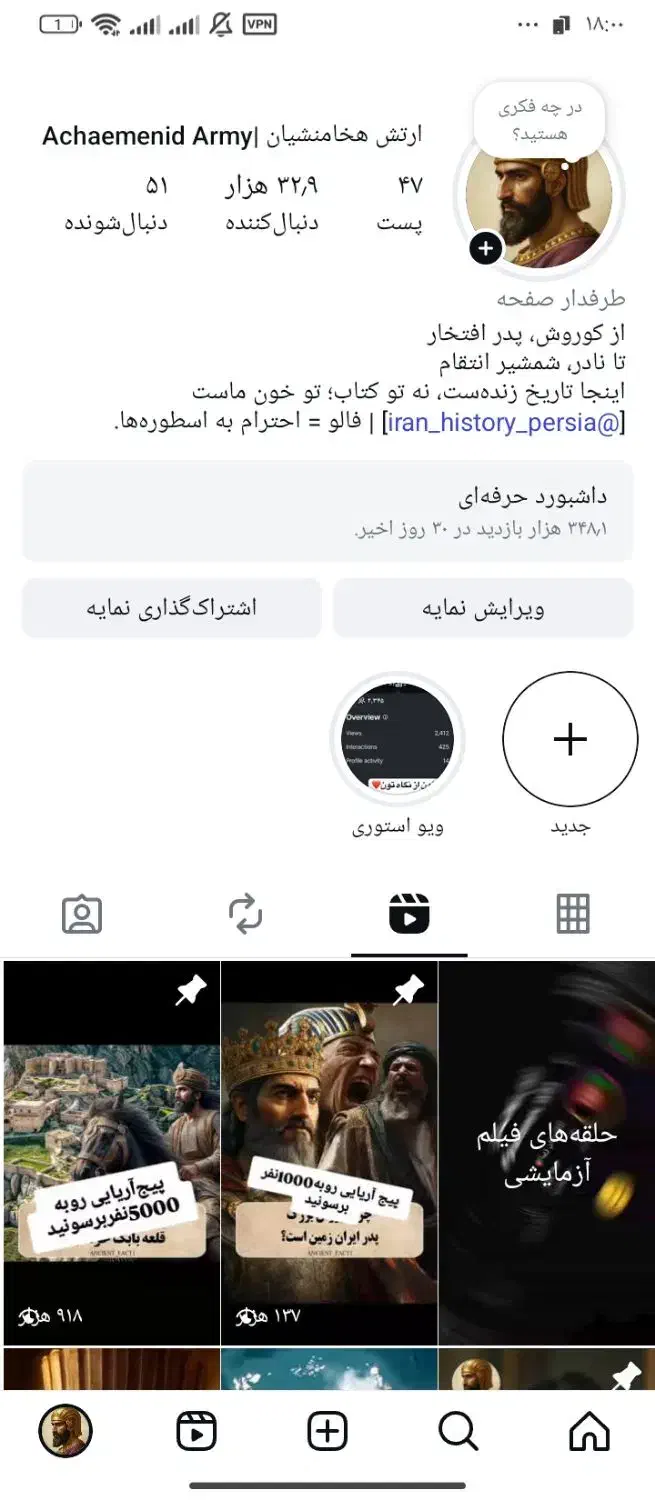View the ۵۱ following list
Image resolution: width=655 pixels, height=1500 pixels.
117,203
